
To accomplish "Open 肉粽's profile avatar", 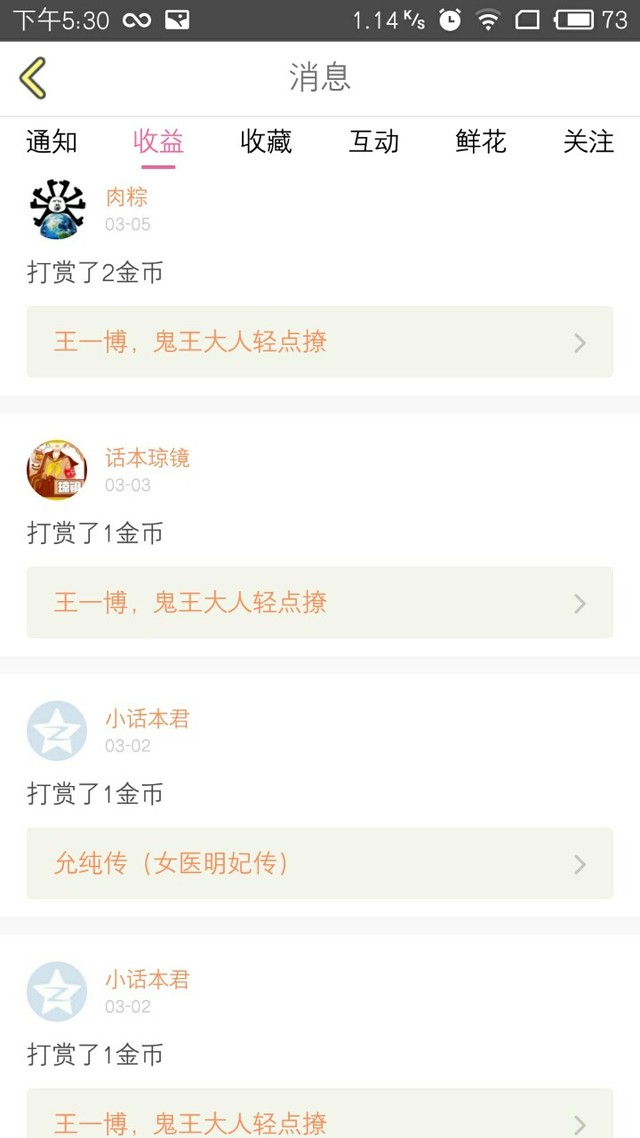I will [57, 209].
